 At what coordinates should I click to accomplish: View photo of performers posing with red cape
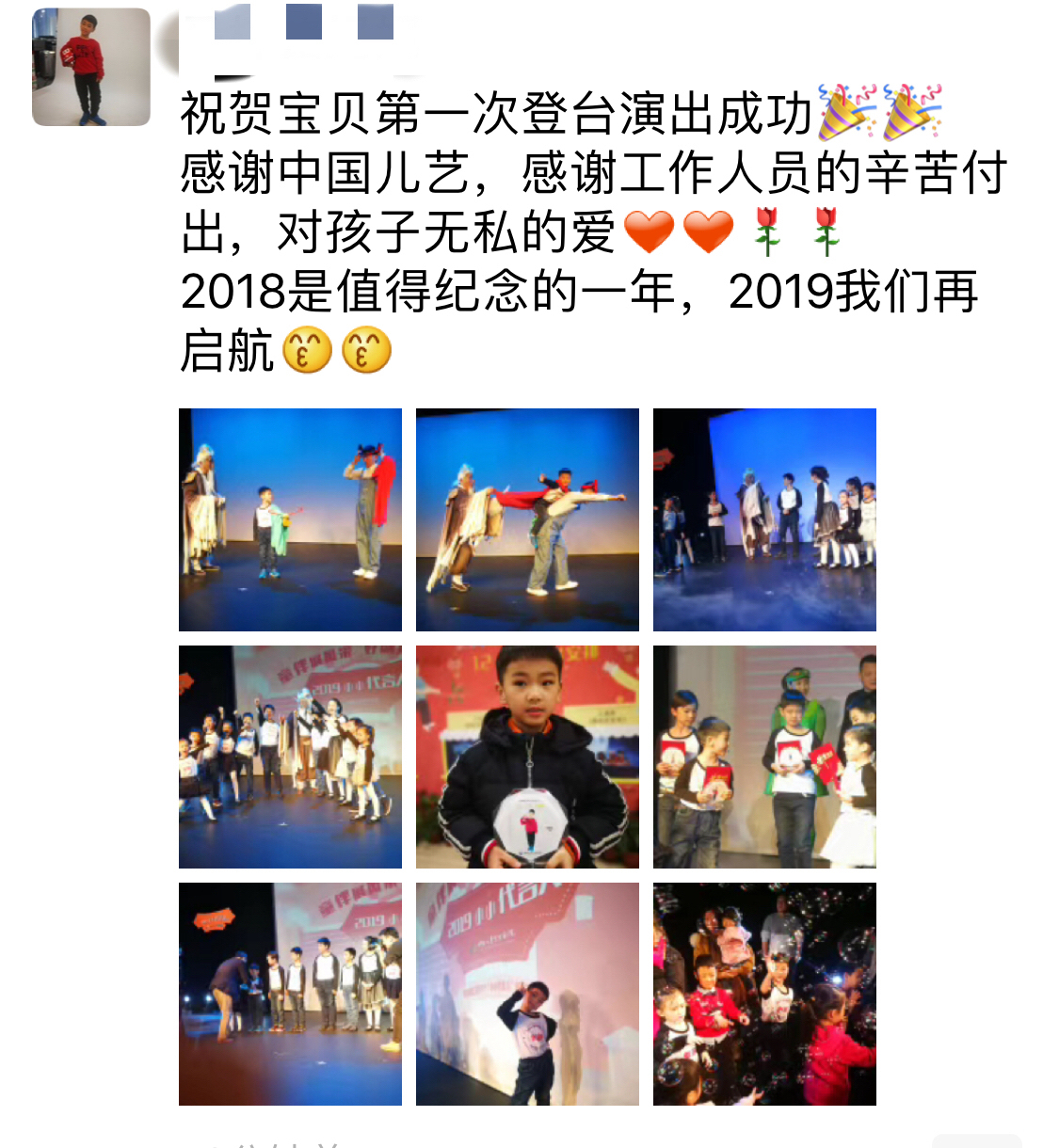(527, 519)
